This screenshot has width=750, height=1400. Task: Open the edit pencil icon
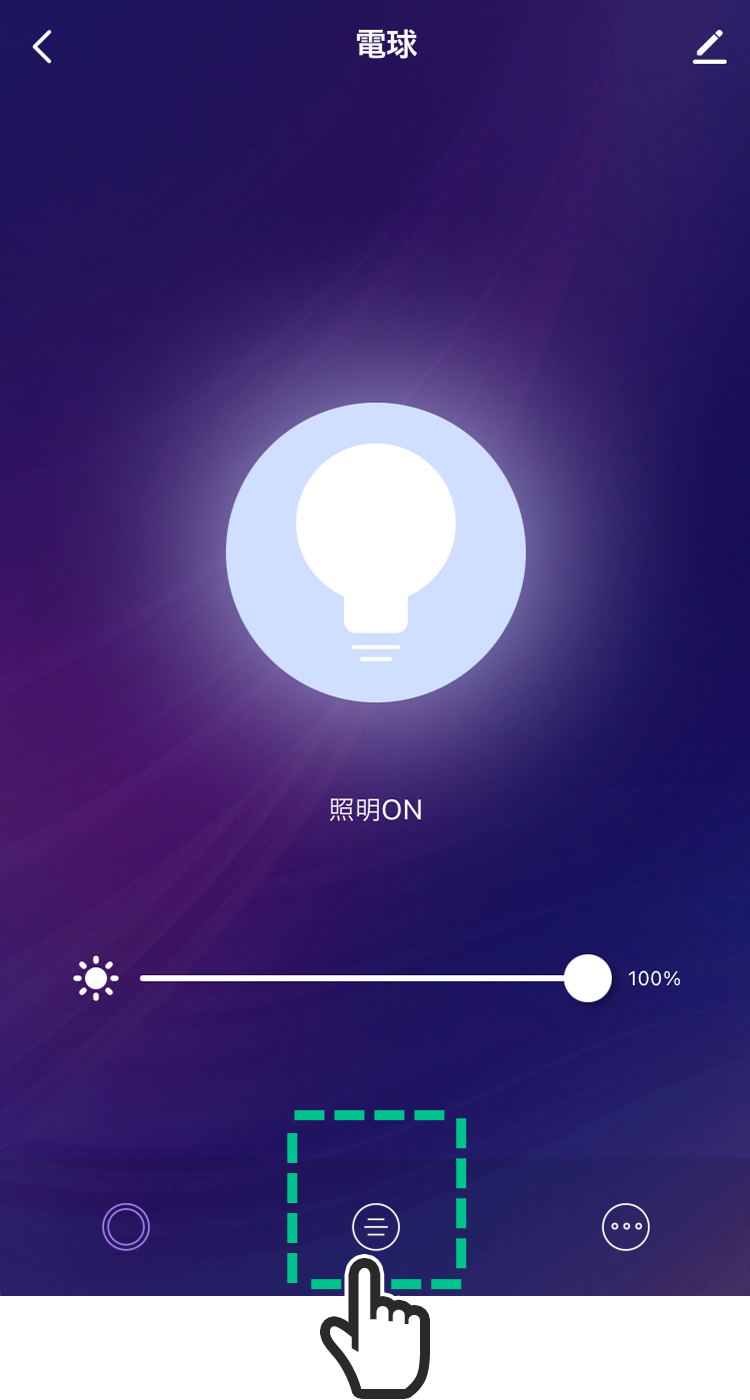click(x=709, y=46)
